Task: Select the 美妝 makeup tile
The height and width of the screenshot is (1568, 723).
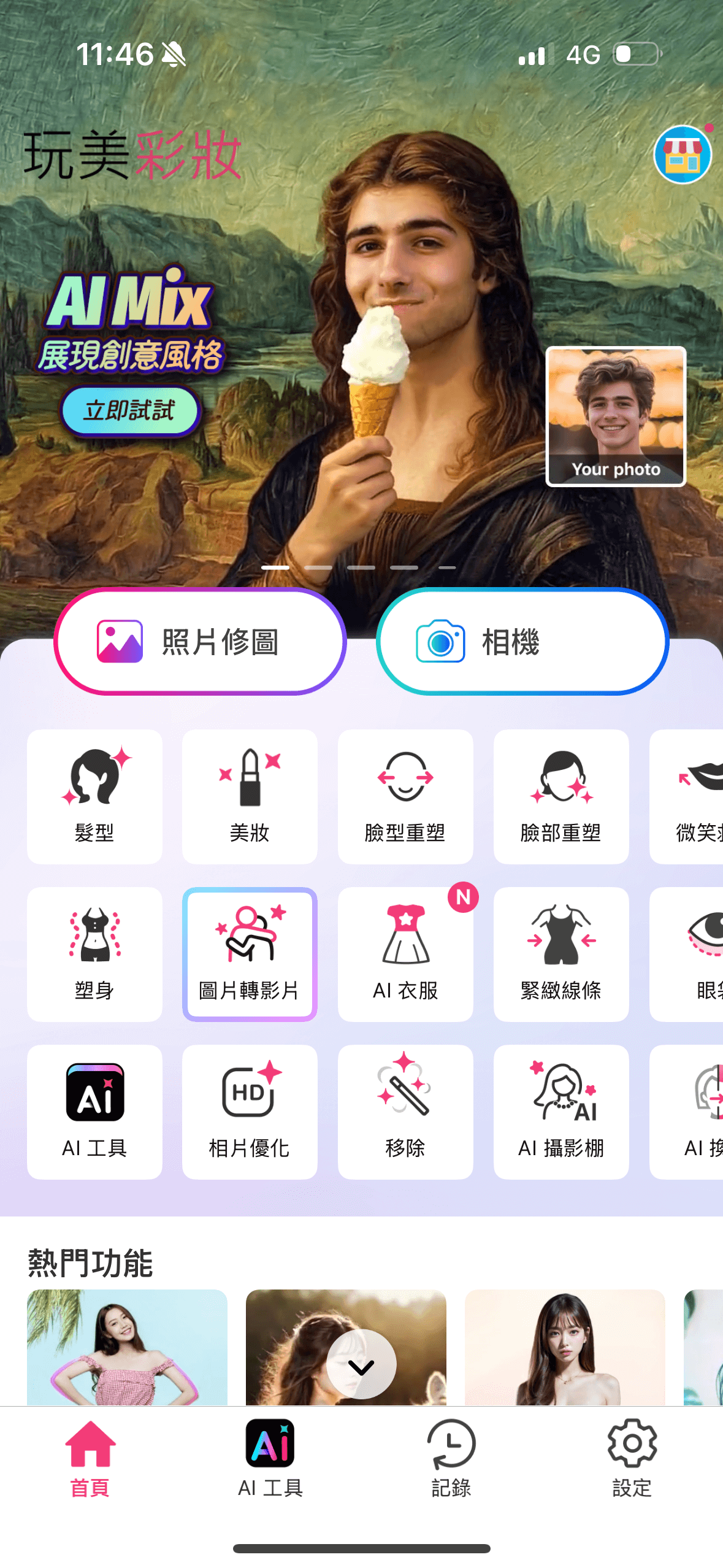Action: (250, 796)
